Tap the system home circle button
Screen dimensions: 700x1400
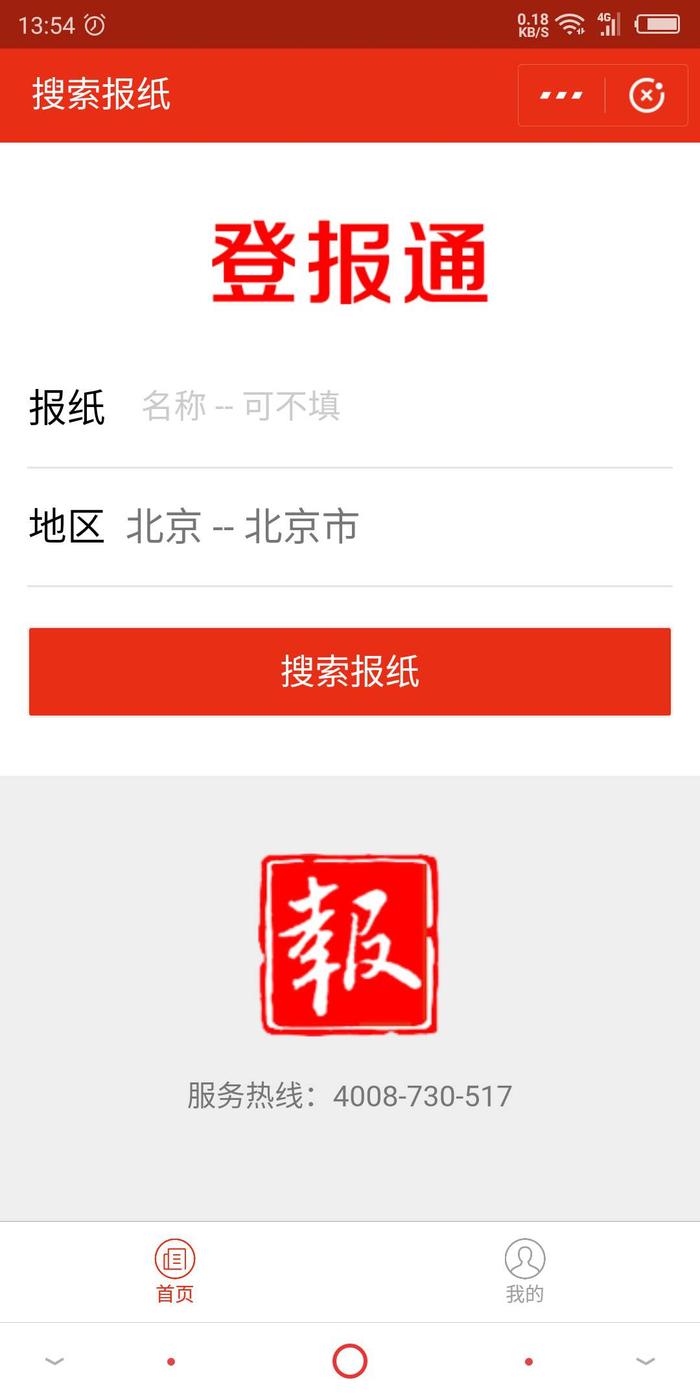coord(350,1361)
